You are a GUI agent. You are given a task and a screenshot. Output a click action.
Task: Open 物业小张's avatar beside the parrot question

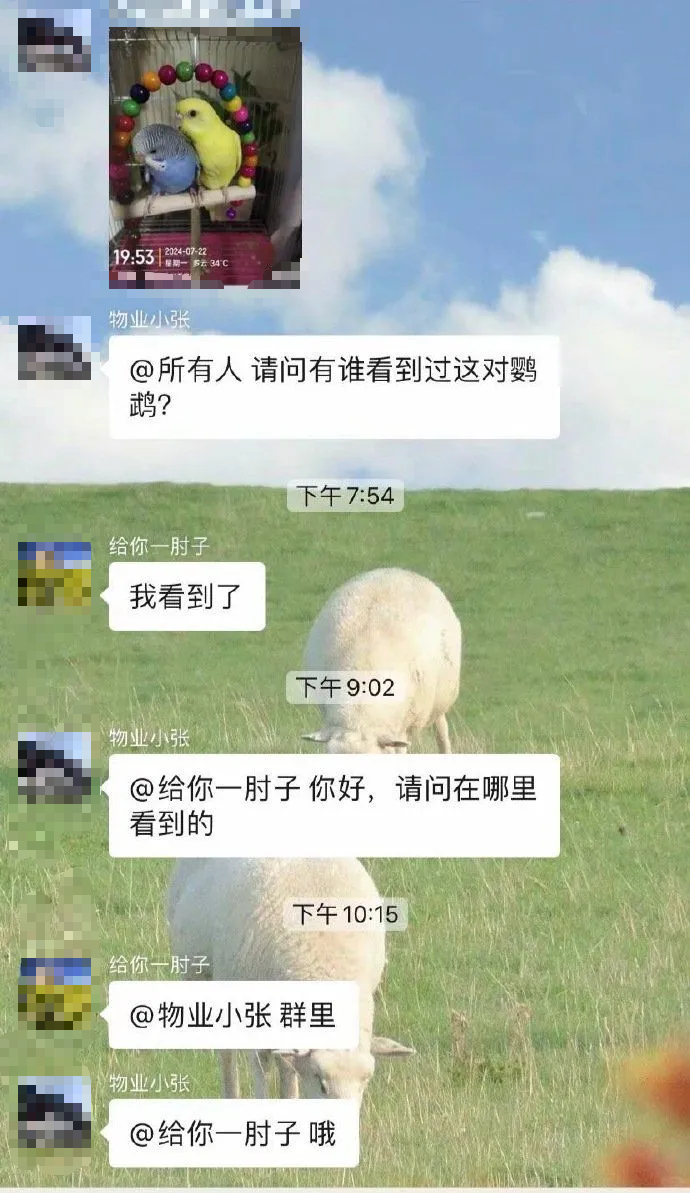click(x=54, y=348)
